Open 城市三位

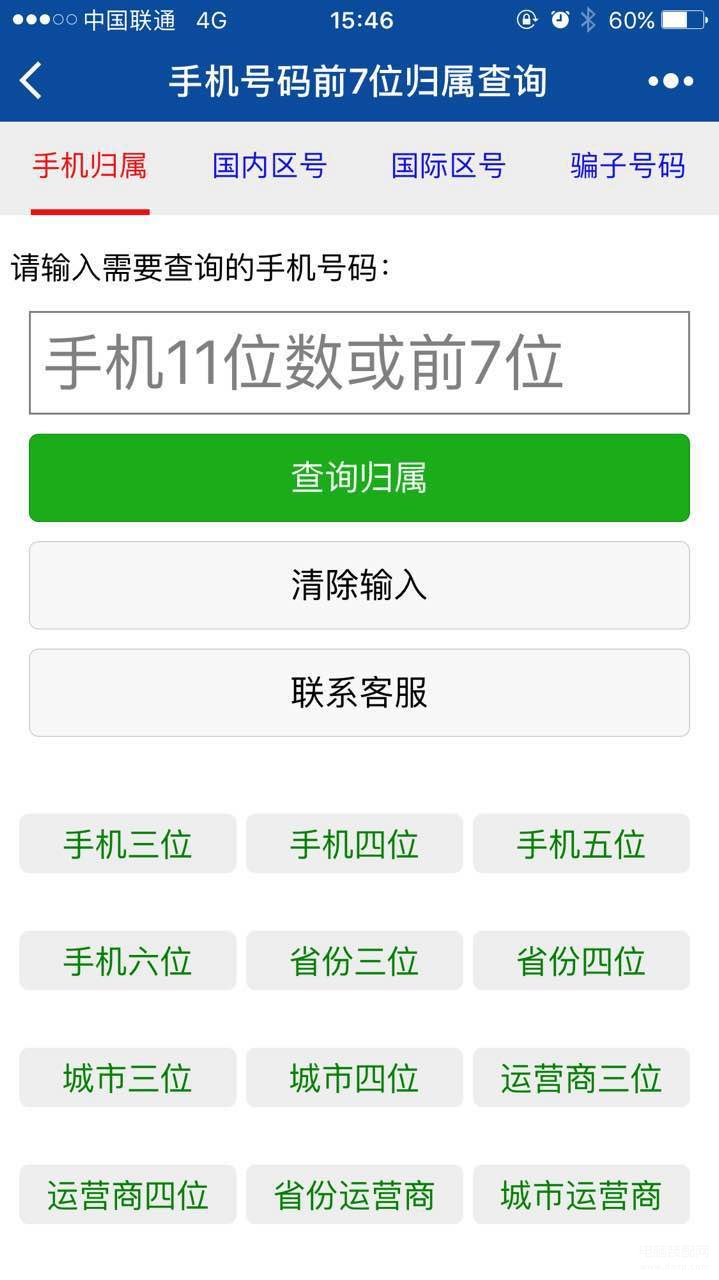point(128,1078)
